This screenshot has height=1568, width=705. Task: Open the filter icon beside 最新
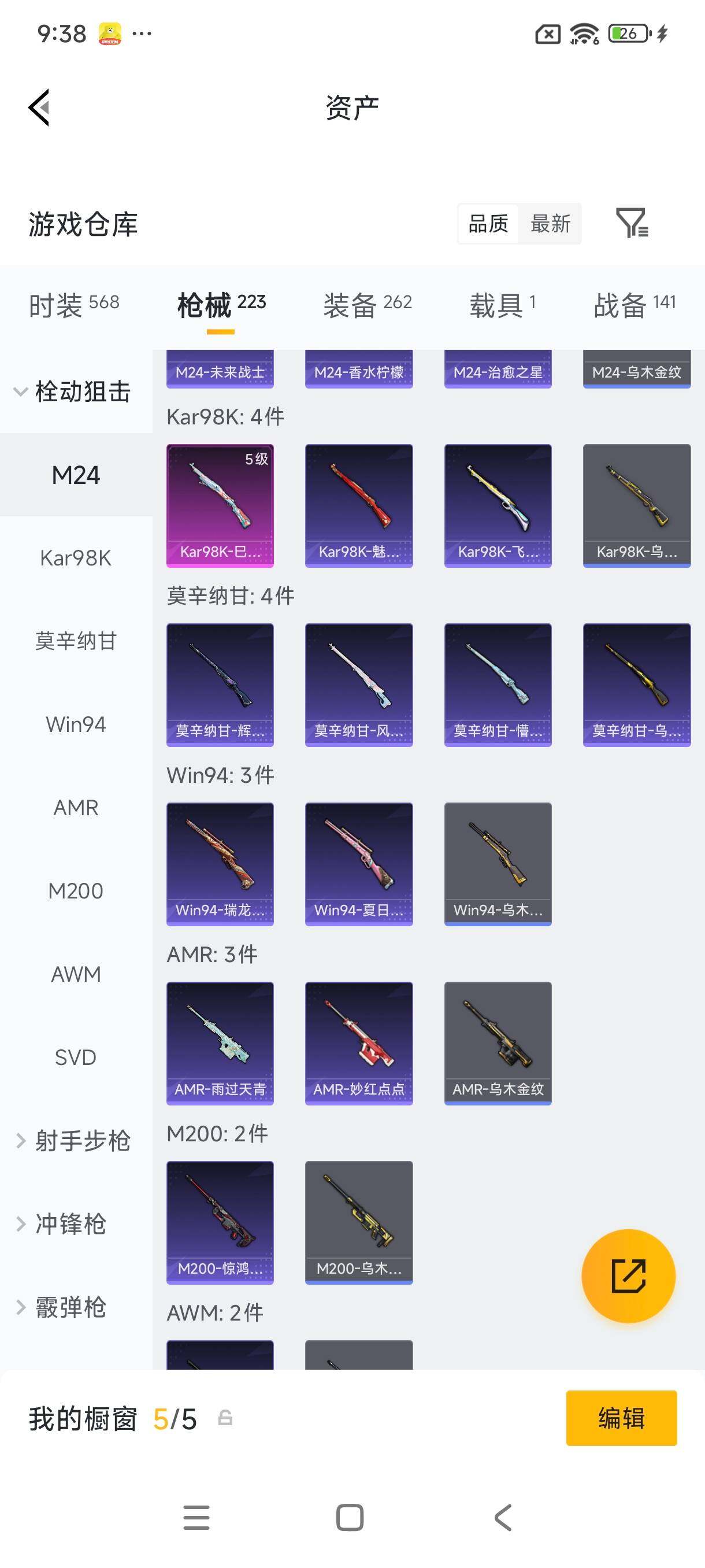pos(632,223)
